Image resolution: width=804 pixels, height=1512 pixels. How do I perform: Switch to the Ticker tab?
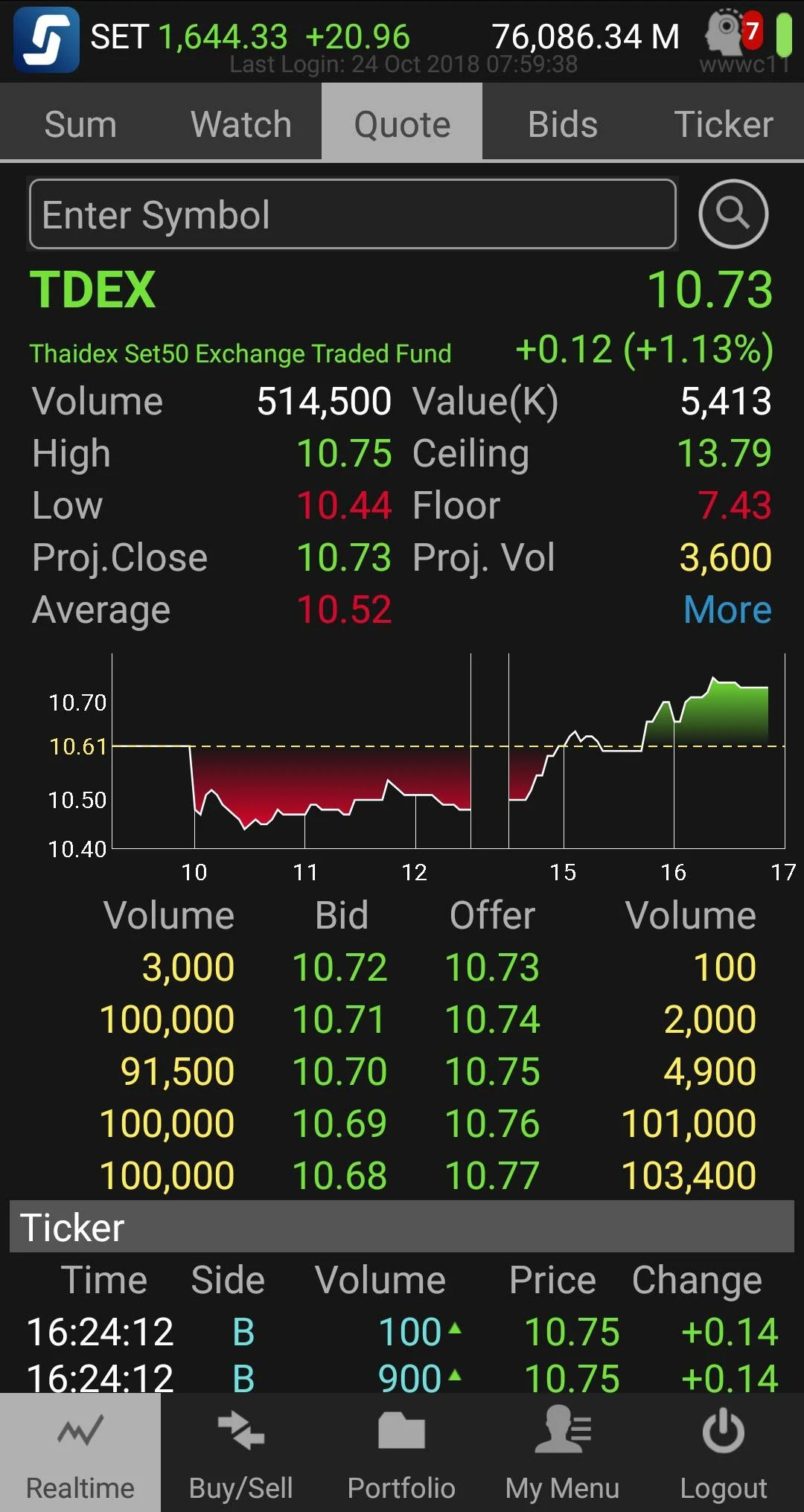click(x=724, y=124)
